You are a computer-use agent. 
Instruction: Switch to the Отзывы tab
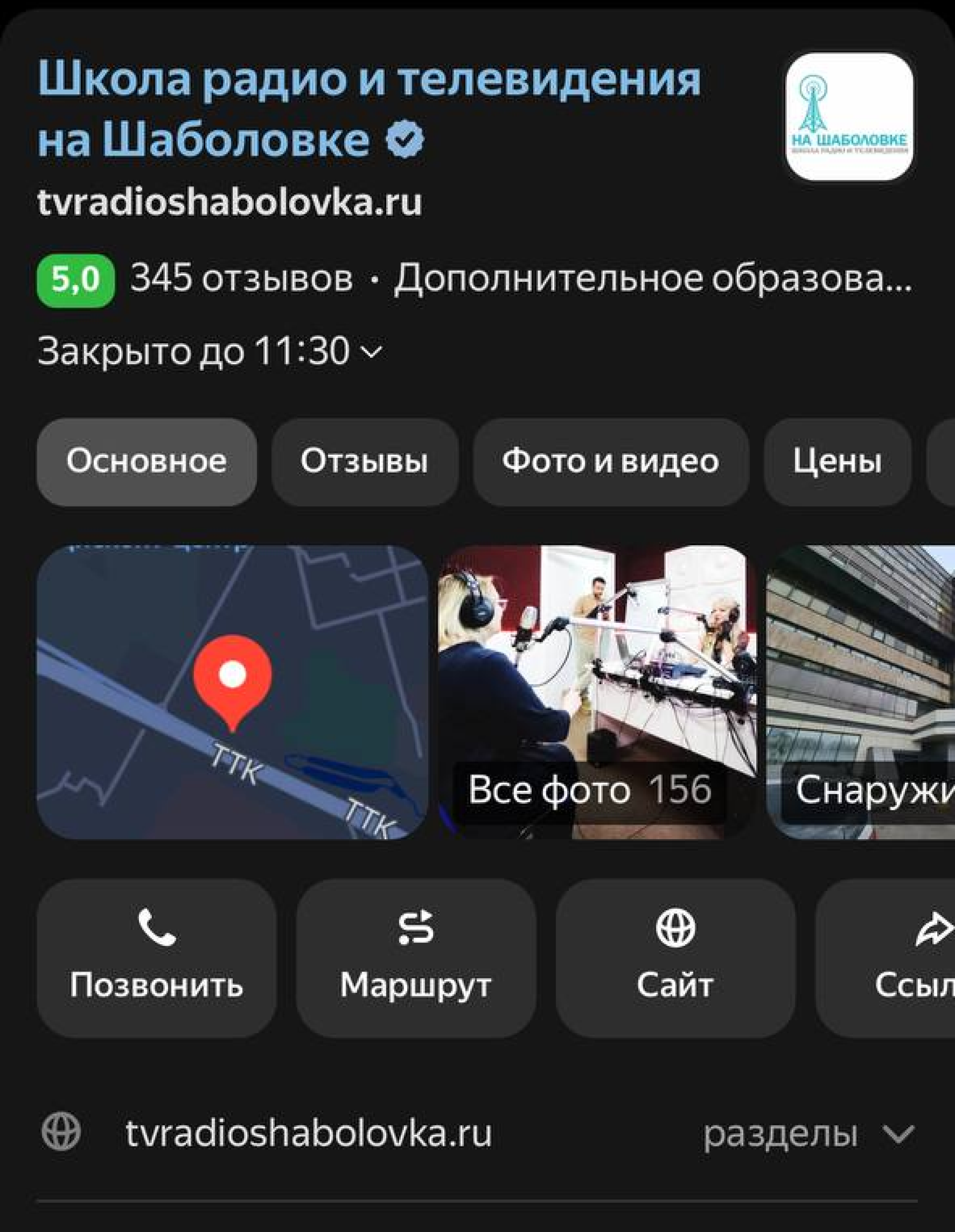click(x=365, y=461)
